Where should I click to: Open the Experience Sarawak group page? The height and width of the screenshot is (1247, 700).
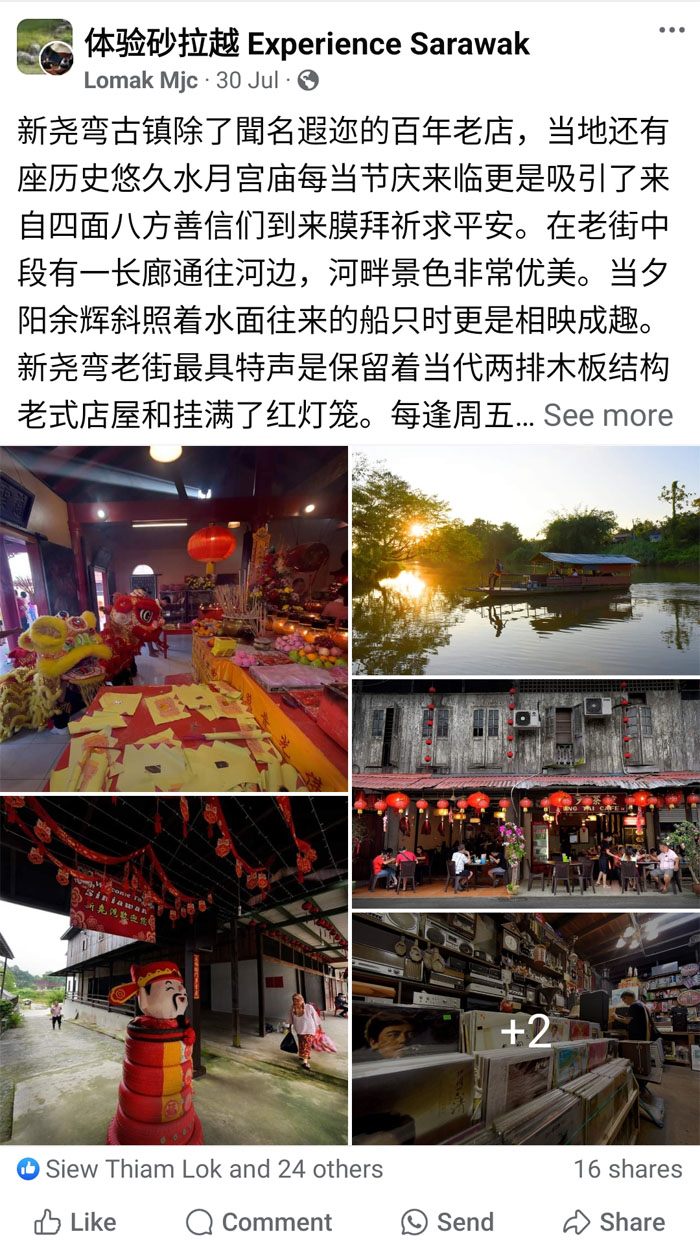tap(306, 44)
